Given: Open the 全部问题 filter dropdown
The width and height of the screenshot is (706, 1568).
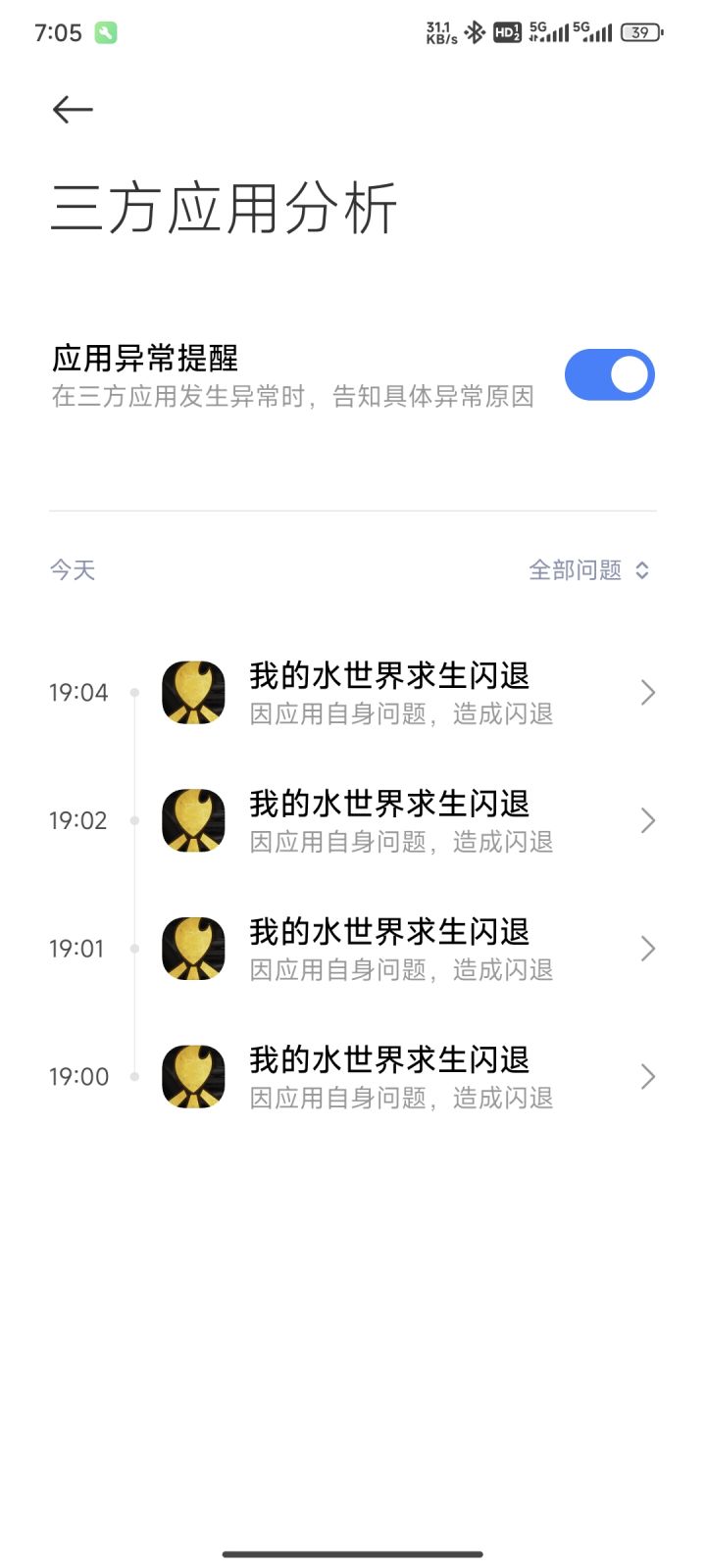Looking at the screenshot, I should click(588, 570).
